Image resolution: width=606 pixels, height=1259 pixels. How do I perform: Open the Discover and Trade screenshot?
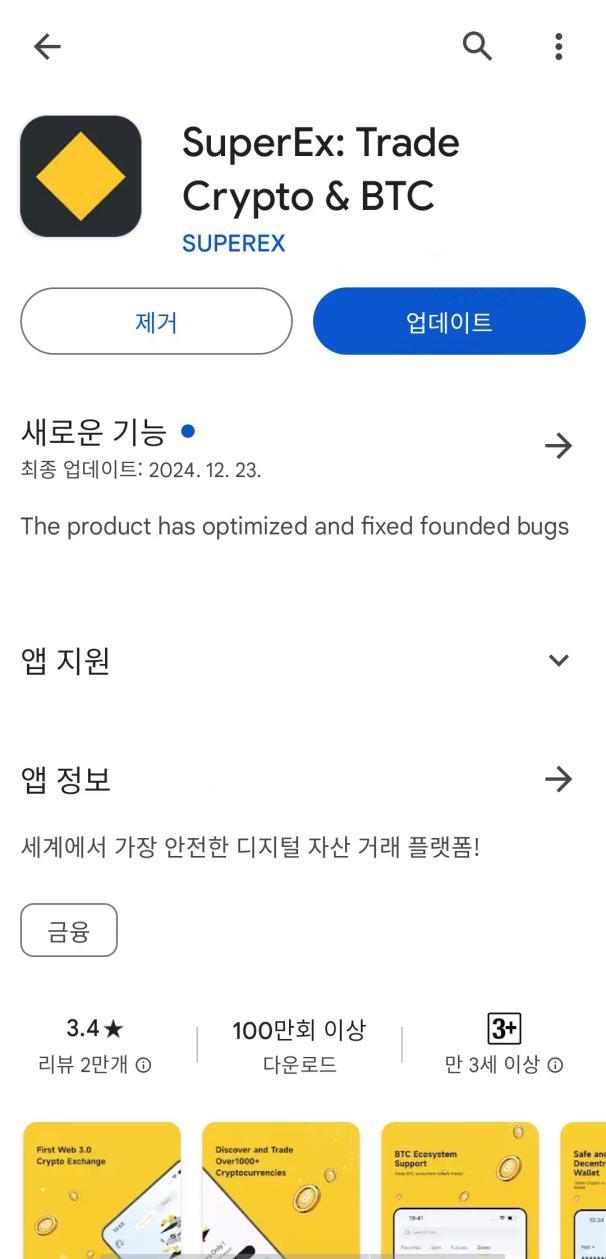(x=281, y=1190)
